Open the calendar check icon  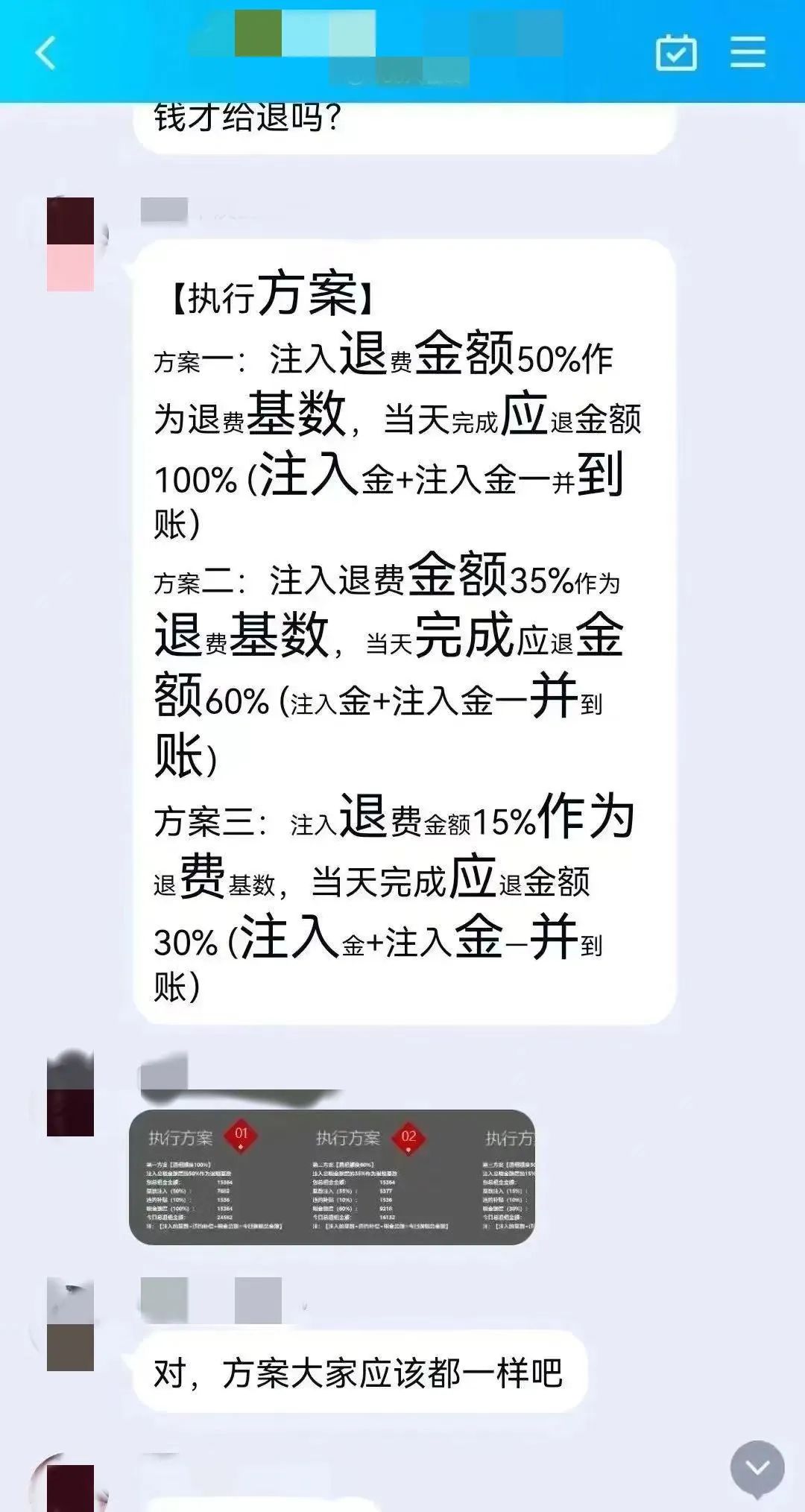[676, 53]
